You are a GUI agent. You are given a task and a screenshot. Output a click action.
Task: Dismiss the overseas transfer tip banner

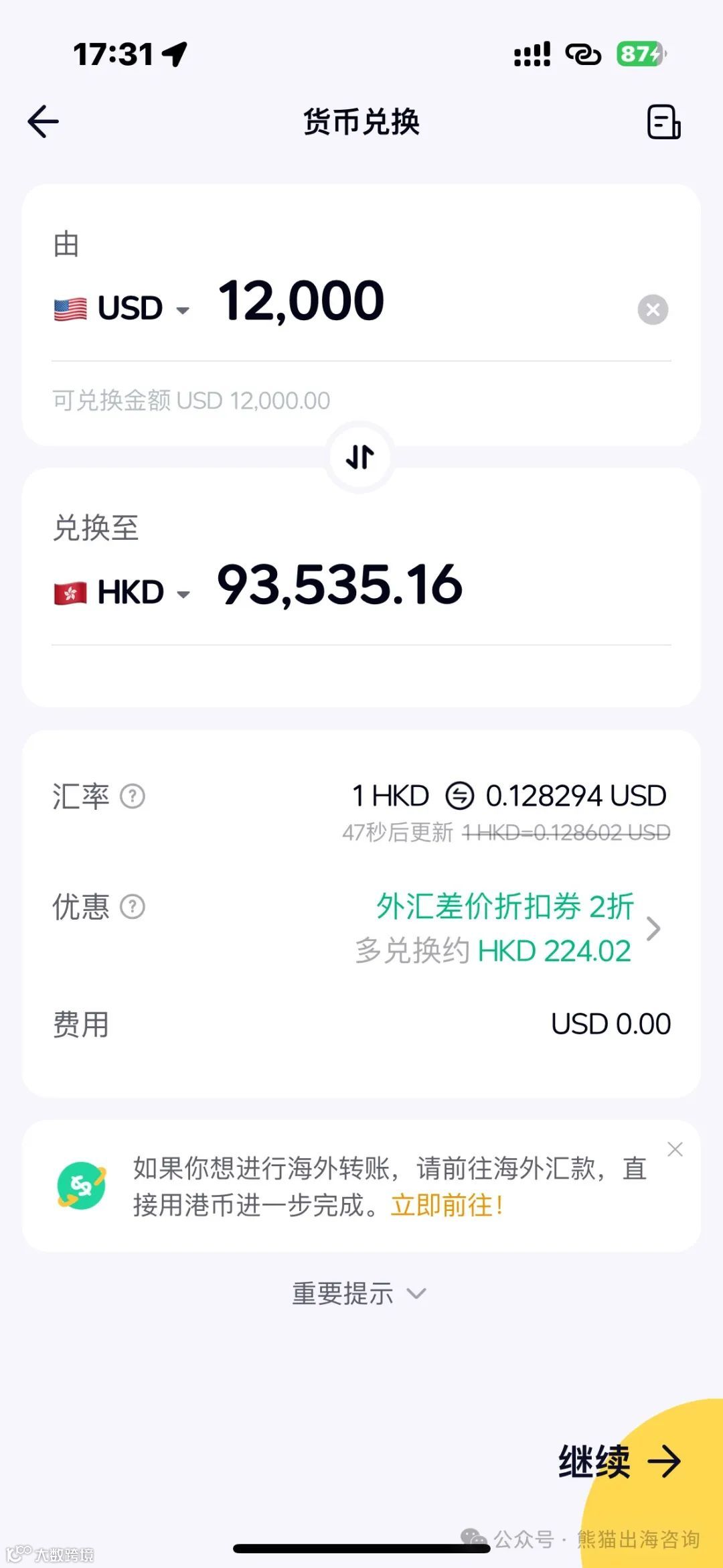(x=675, y=1149)
